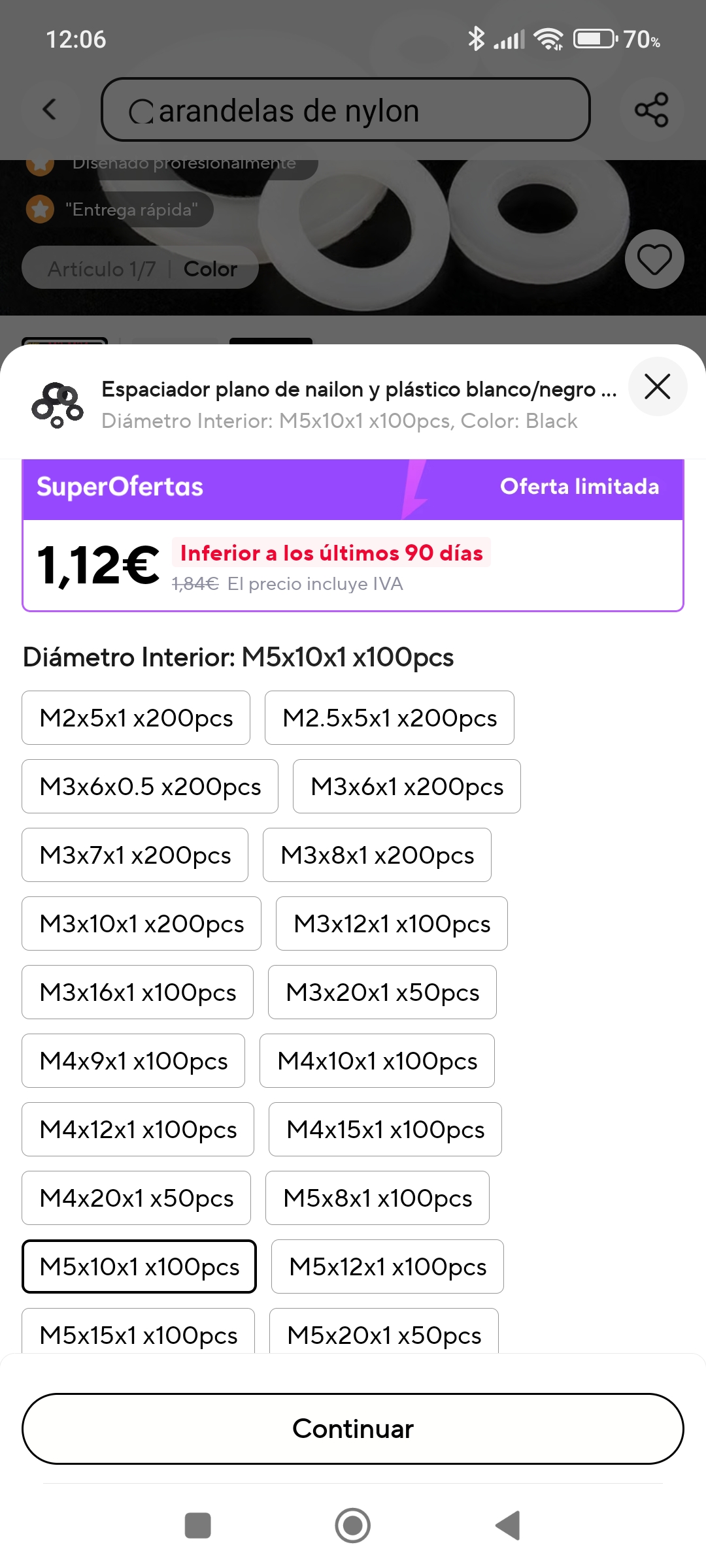Choose M4x15x1 x100pcs
Viewport: 706px width, 1568px height.
pyautogui.click(x=385, y=1130)
